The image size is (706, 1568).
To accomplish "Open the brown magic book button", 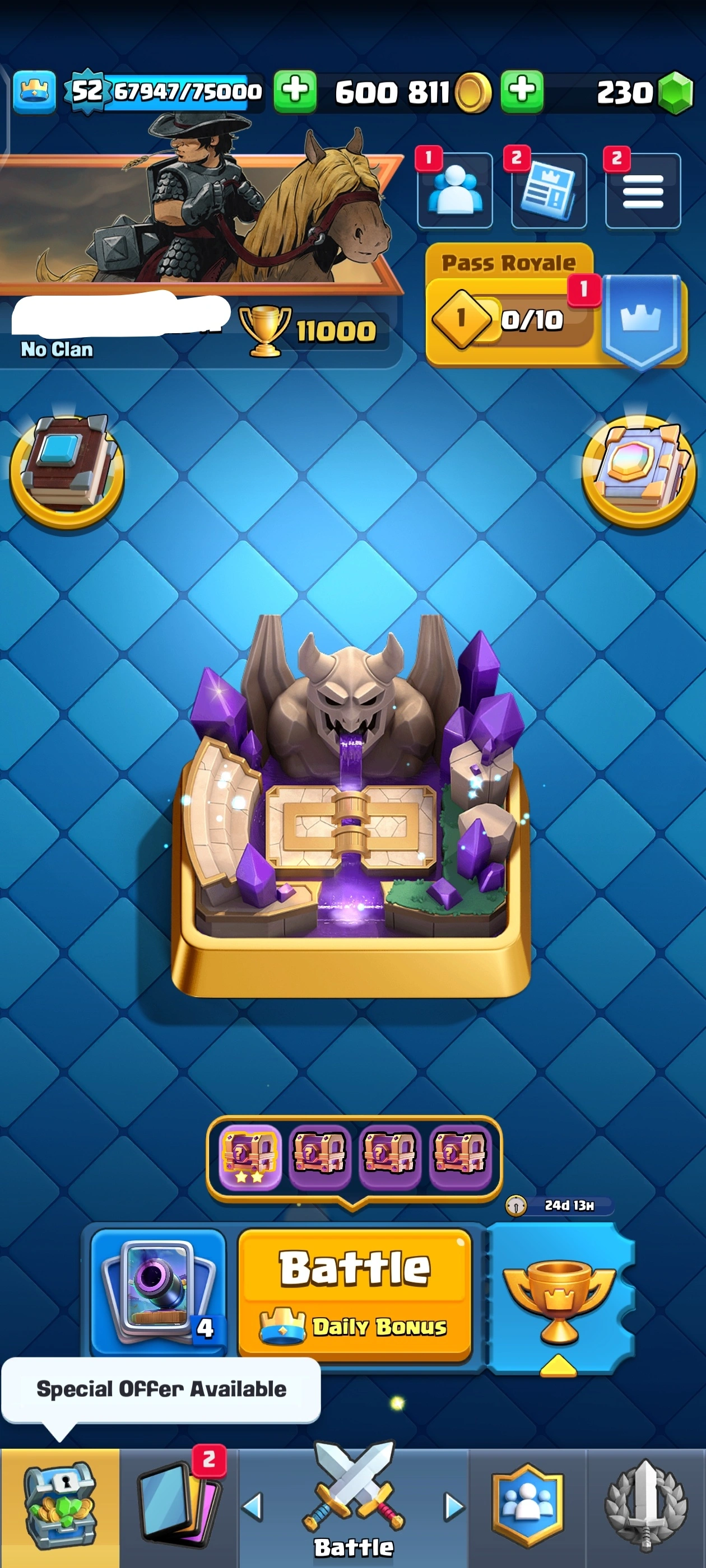I will [67, 470].
